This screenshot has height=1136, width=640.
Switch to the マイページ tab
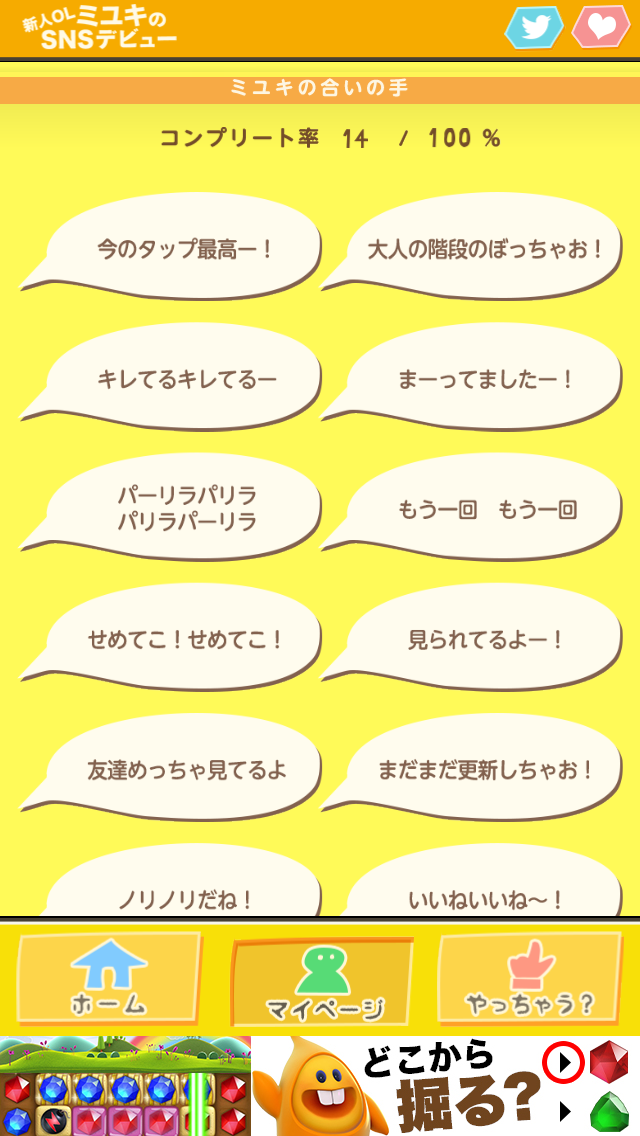[x=322, y=982]
